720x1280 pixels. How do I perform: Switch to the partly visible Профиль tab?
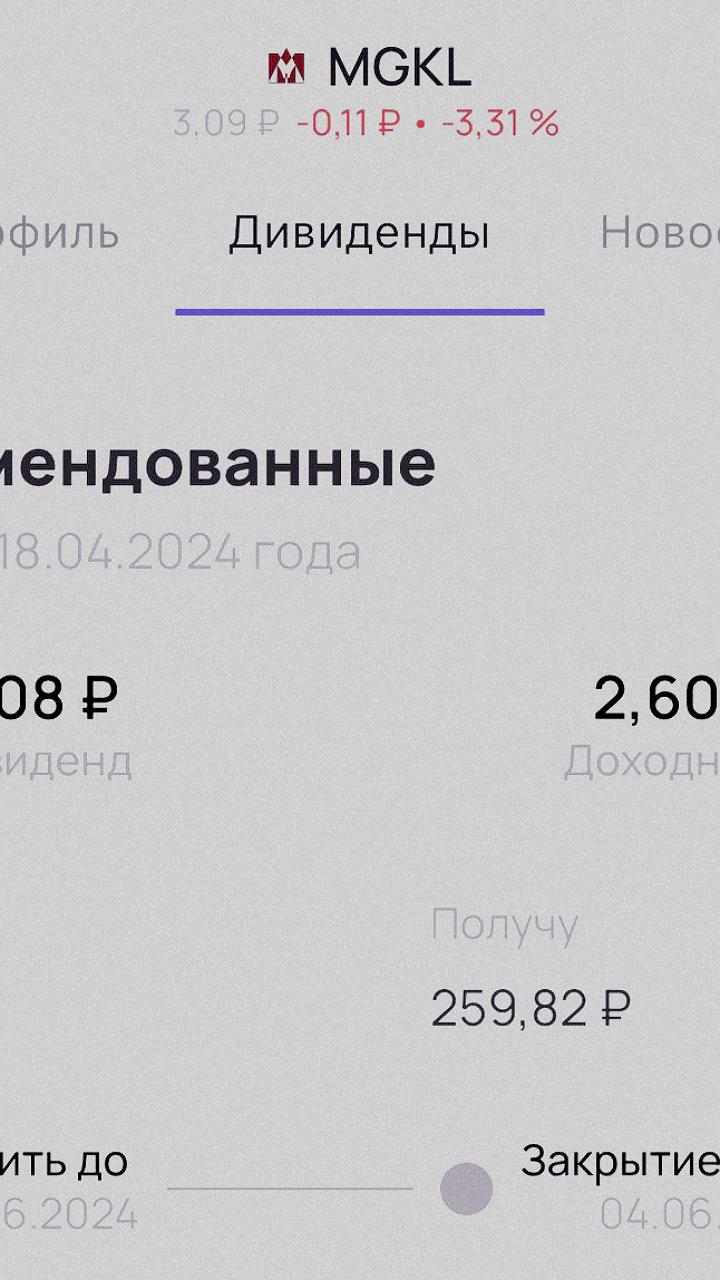click(58, 234)
